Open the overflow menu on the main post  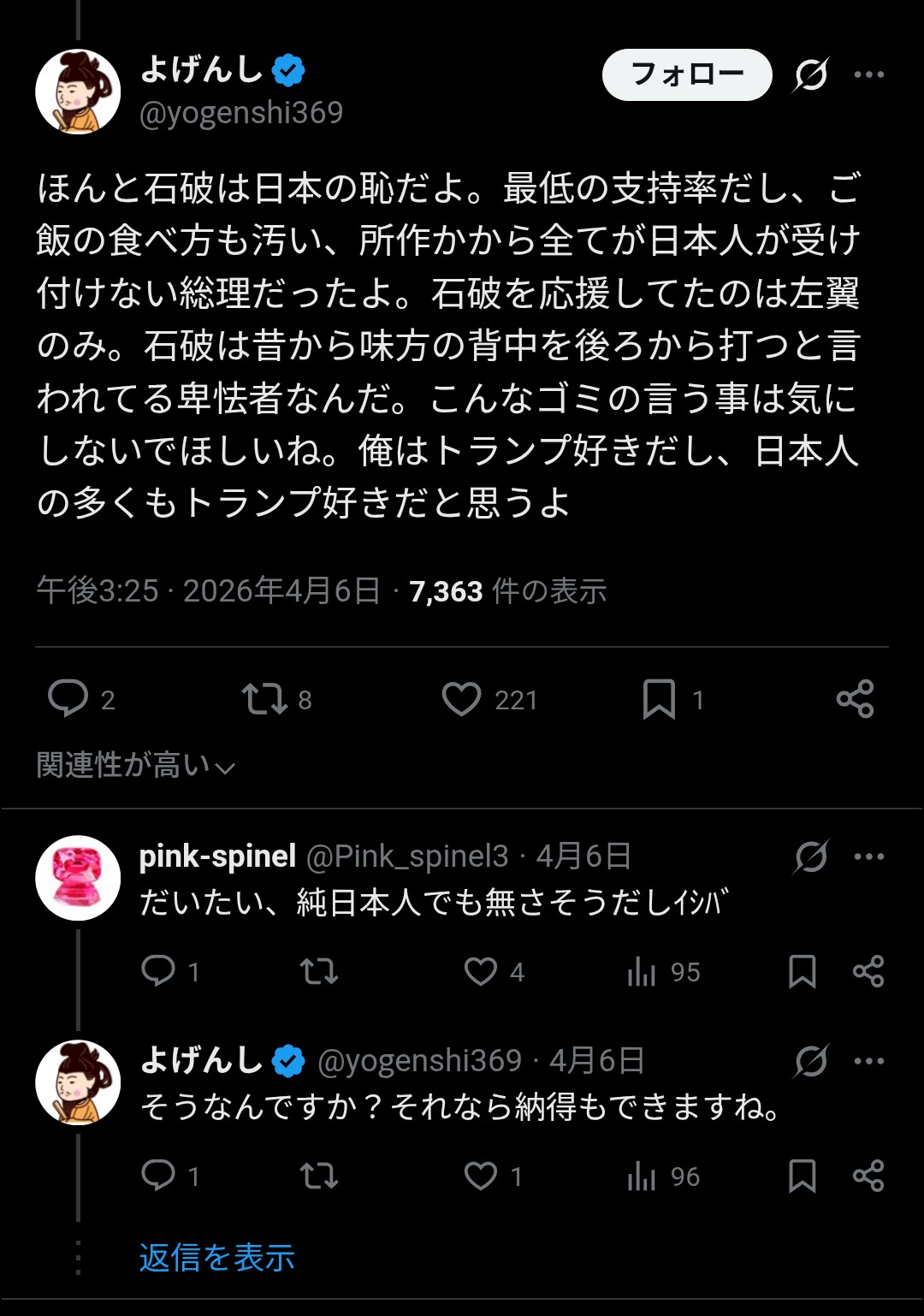868,74
